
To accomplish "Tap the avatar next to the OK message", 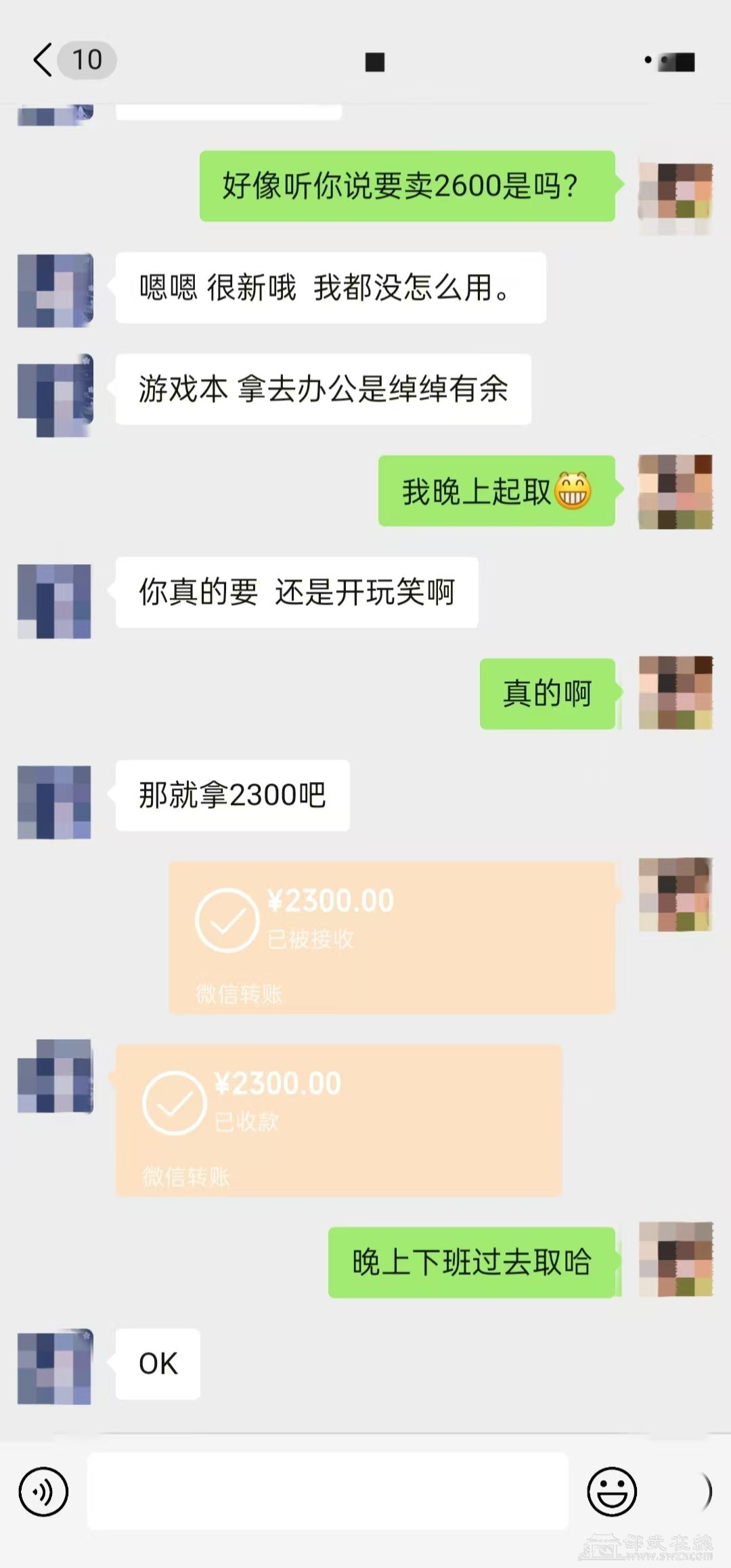I will [54, 1366].
